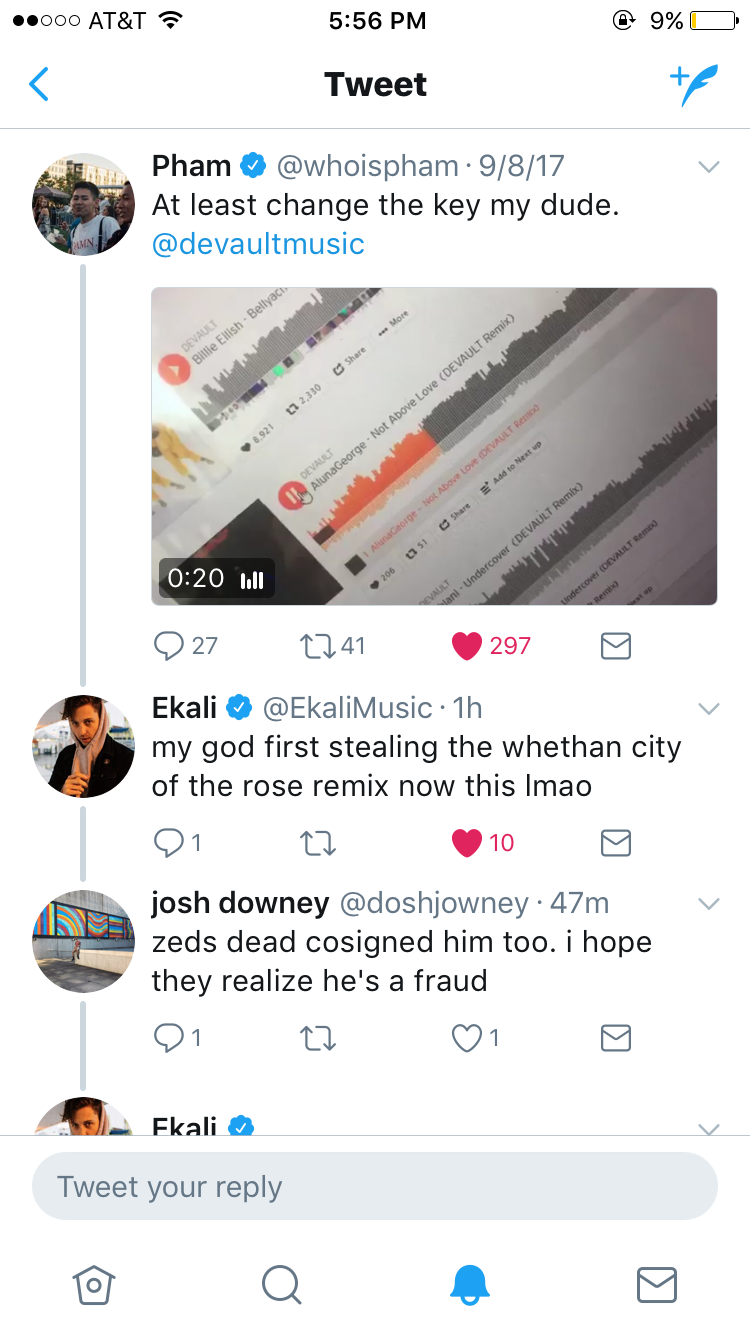Like josh downey's reply
The height and width of the screenshot is (1334, 750).
467,1038
